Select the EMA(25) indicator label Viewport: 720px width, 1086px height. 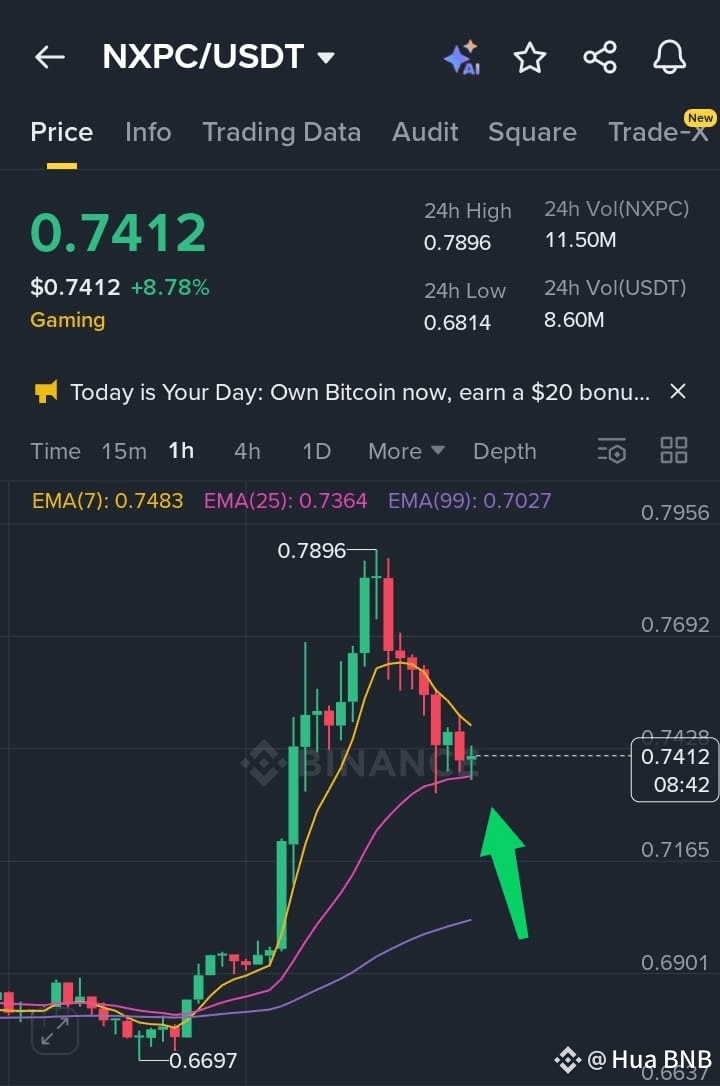pos(285,499)
